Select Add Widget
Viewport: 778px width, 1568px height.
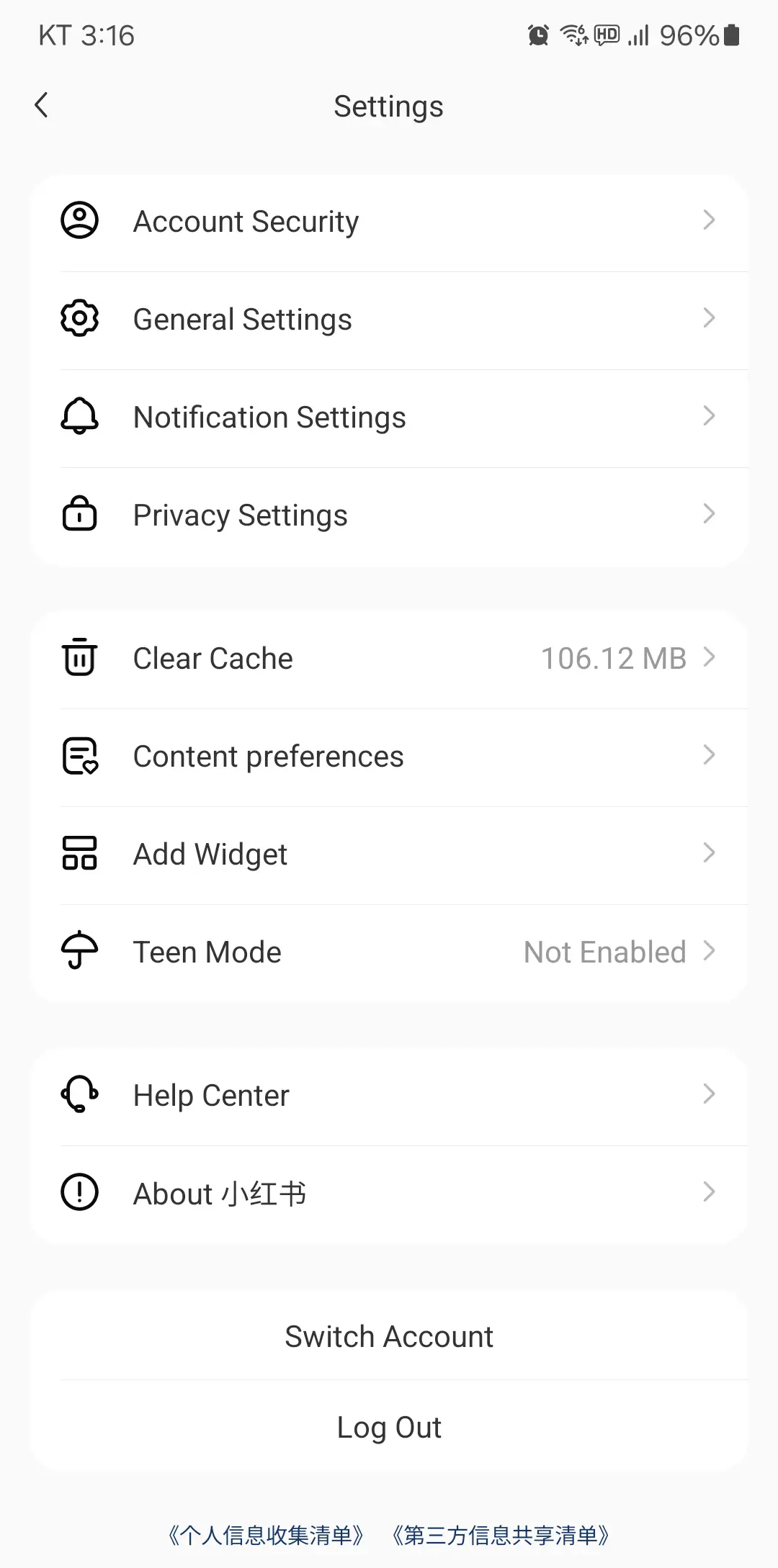click(389, 854)
